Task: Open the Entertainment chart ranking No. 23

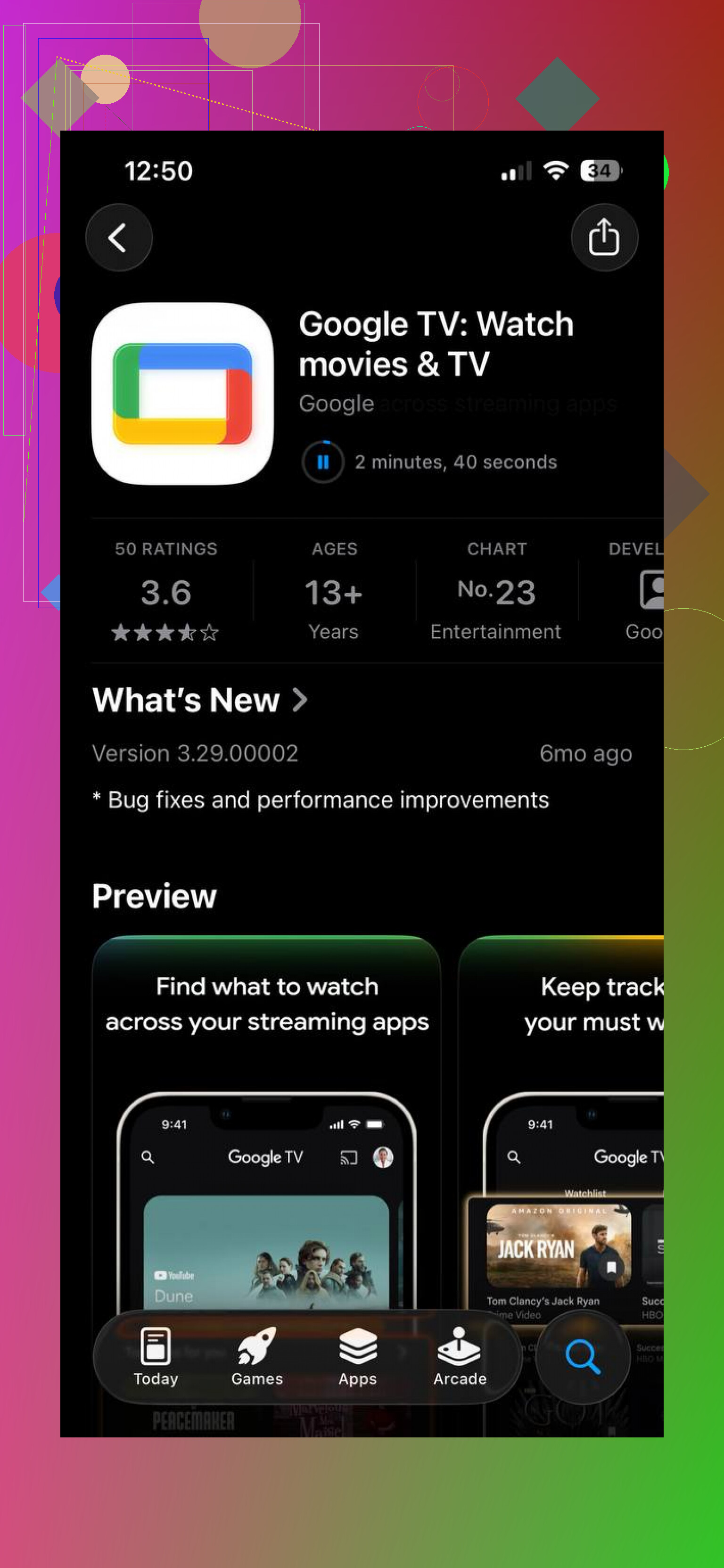Action: 496,592
